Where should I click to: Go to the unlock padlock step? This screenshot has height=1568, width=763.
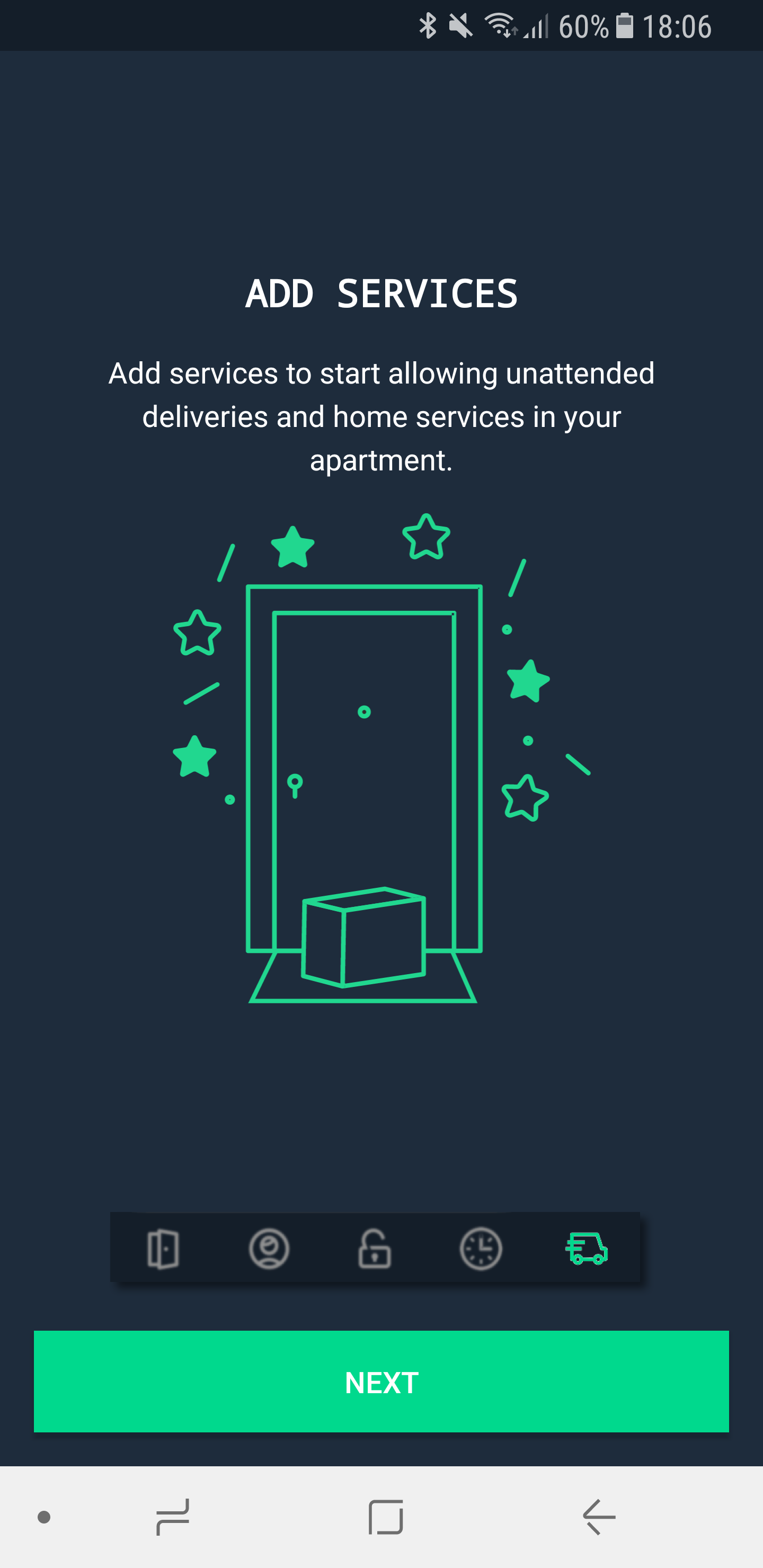click(x=375, y=1249)
